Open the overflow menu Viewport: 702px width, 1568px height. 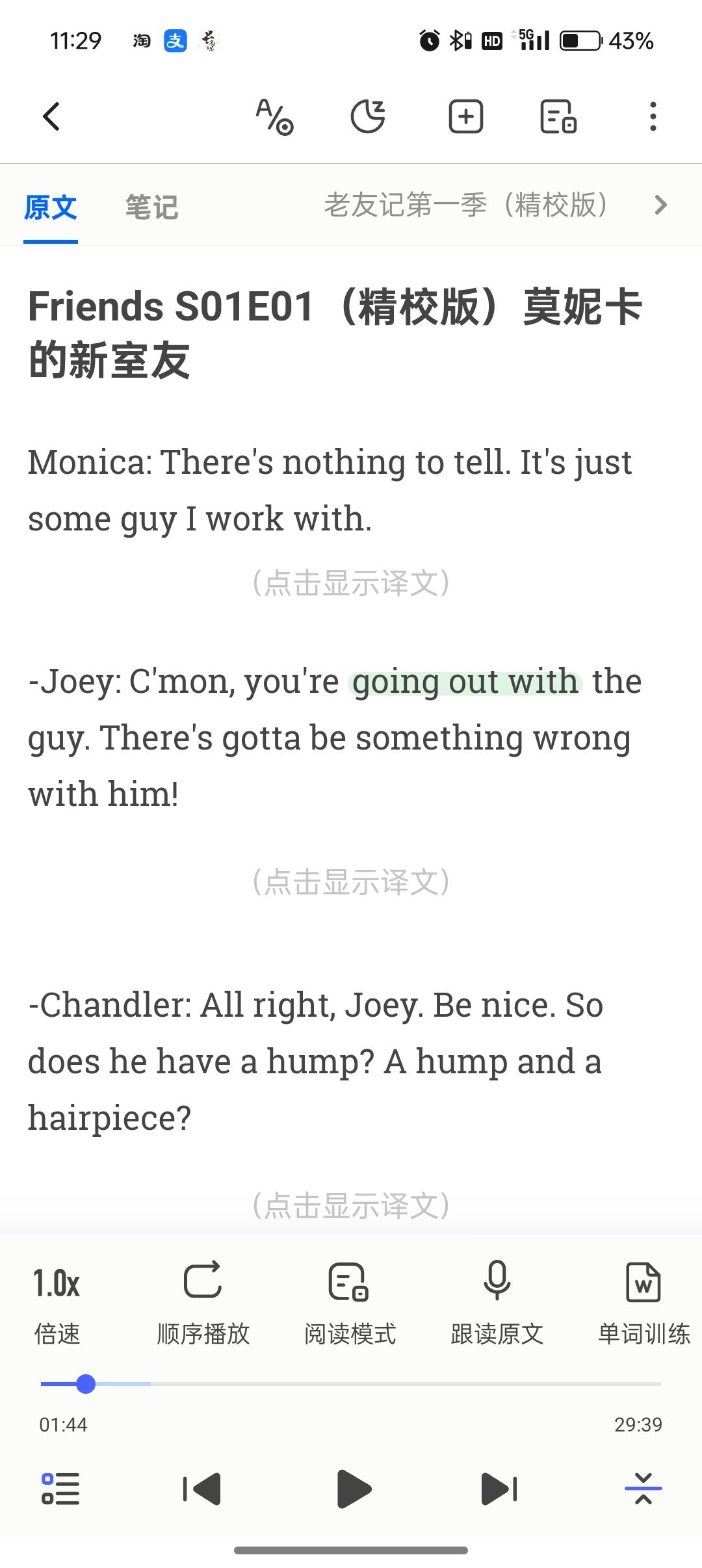pos(653,117)
